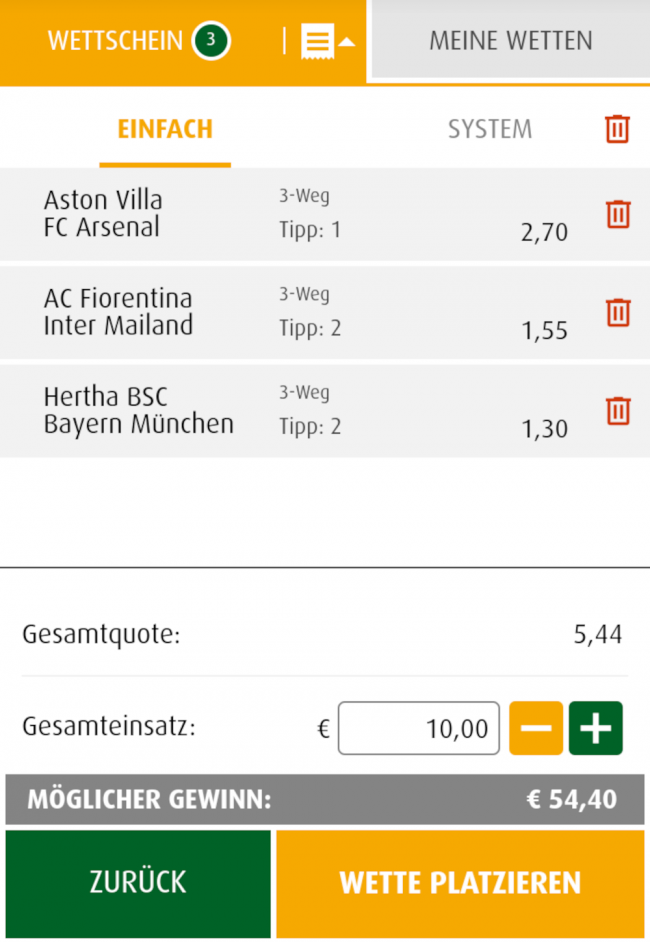This screenshot has width=650, height=942.
Task: Increase the stake with the plus button
Action: [596, 728]
